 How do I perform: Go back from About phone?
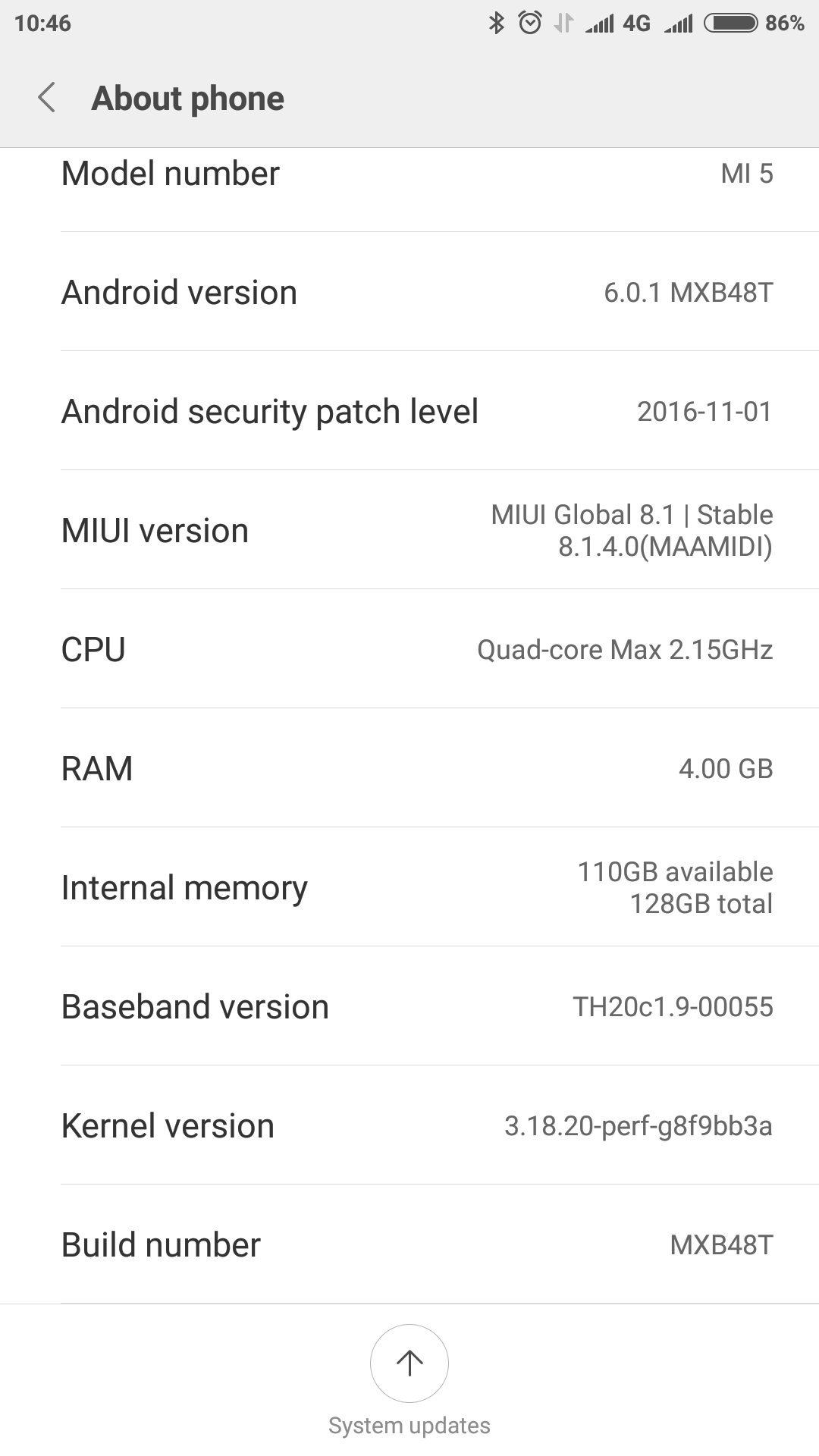pyautogui.click(x=47, y=98)
